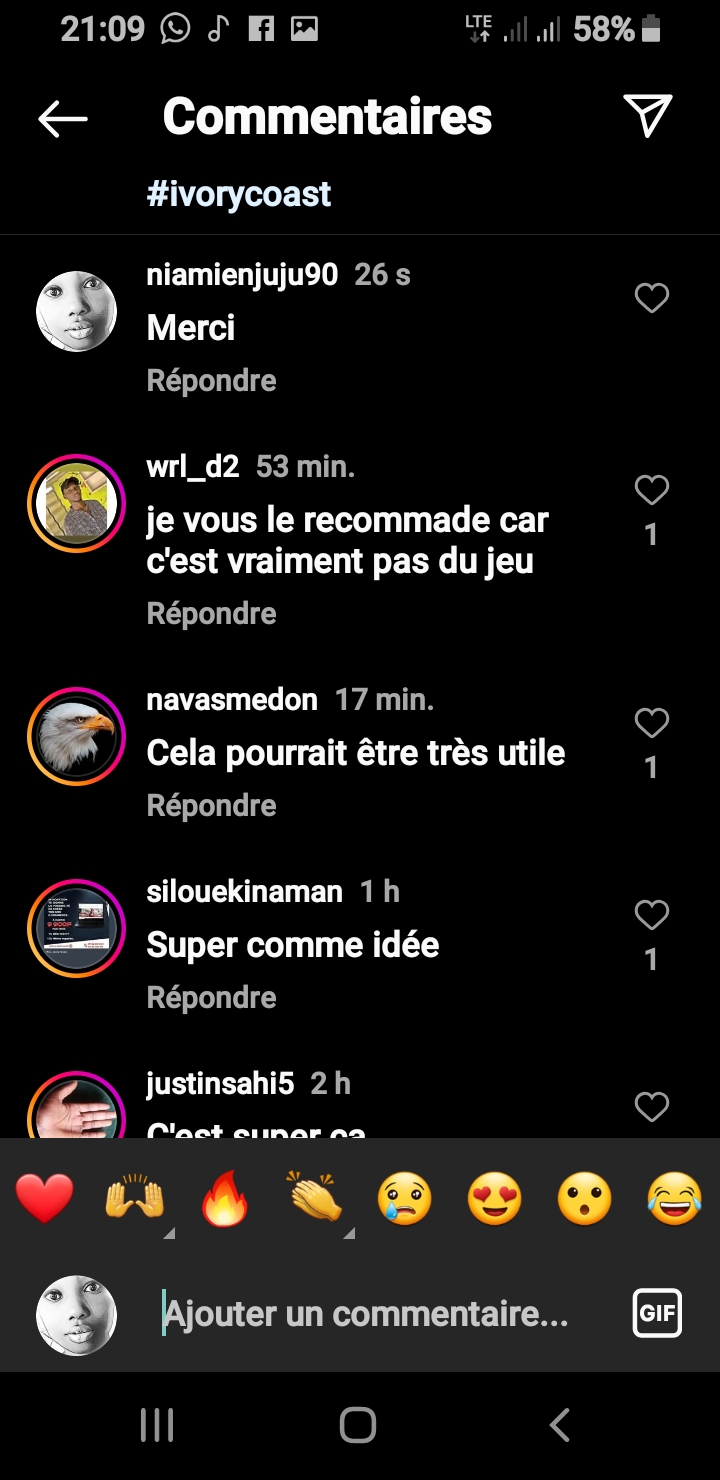720x1480 pixels.
Task: Like the comment from wrl_d2
Action: click(652, 490)
